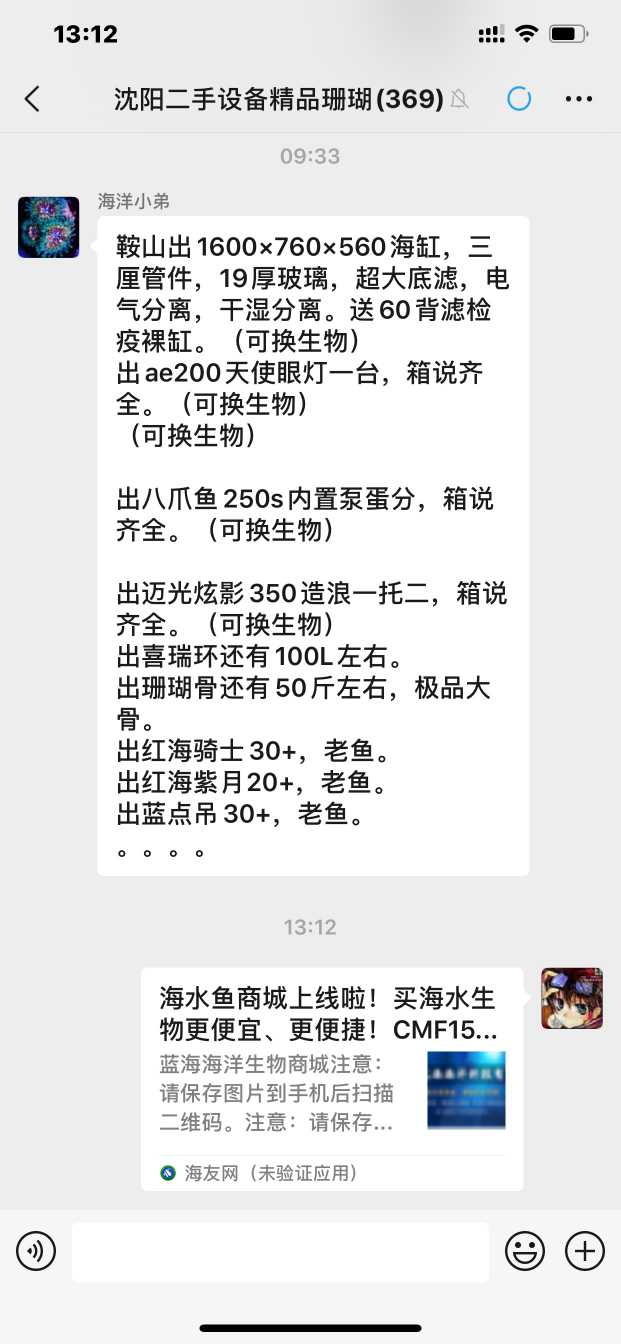Go back from the group chat
621x1344 pixels.
pyautogui.click(x=33, y=98)
